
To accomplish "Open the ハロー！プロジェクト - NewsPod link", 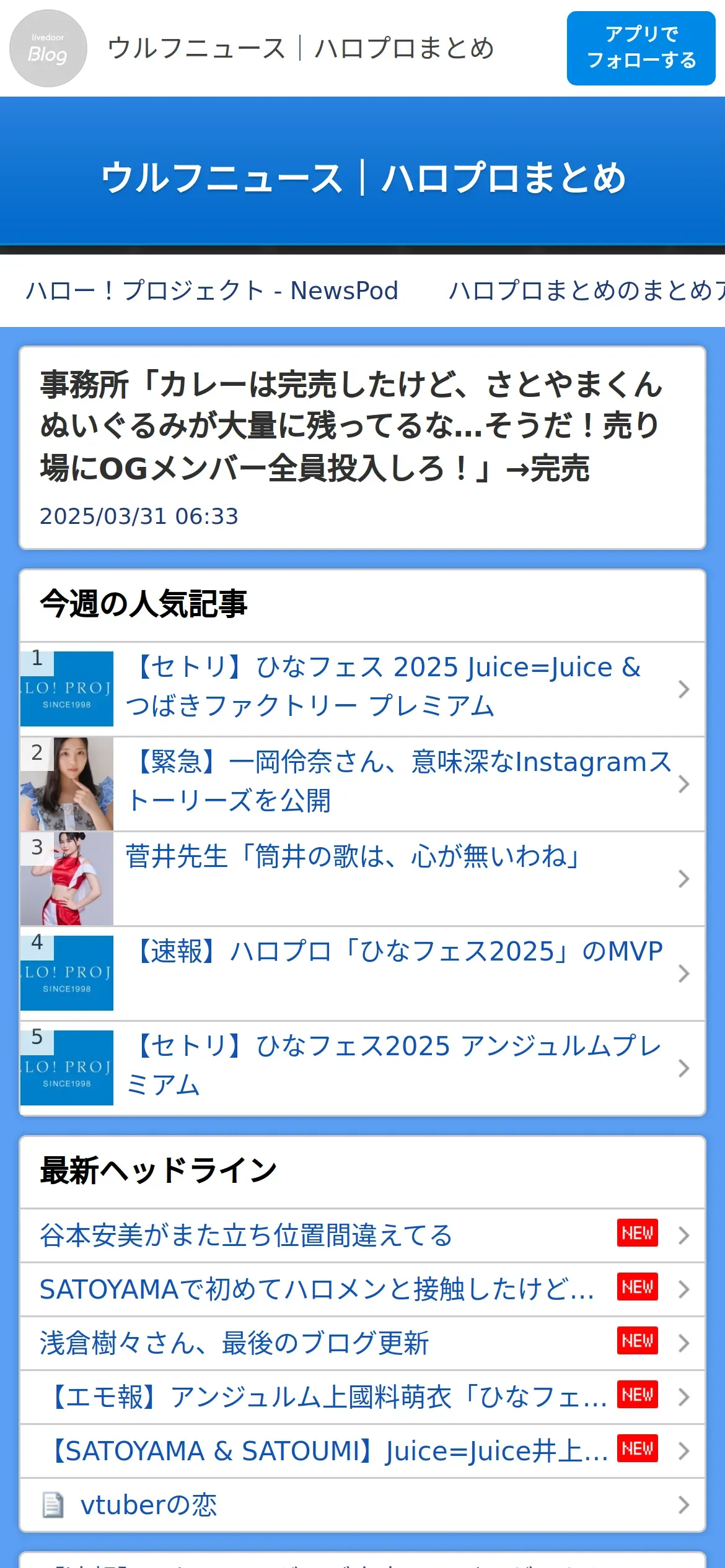I will point(212,290).
